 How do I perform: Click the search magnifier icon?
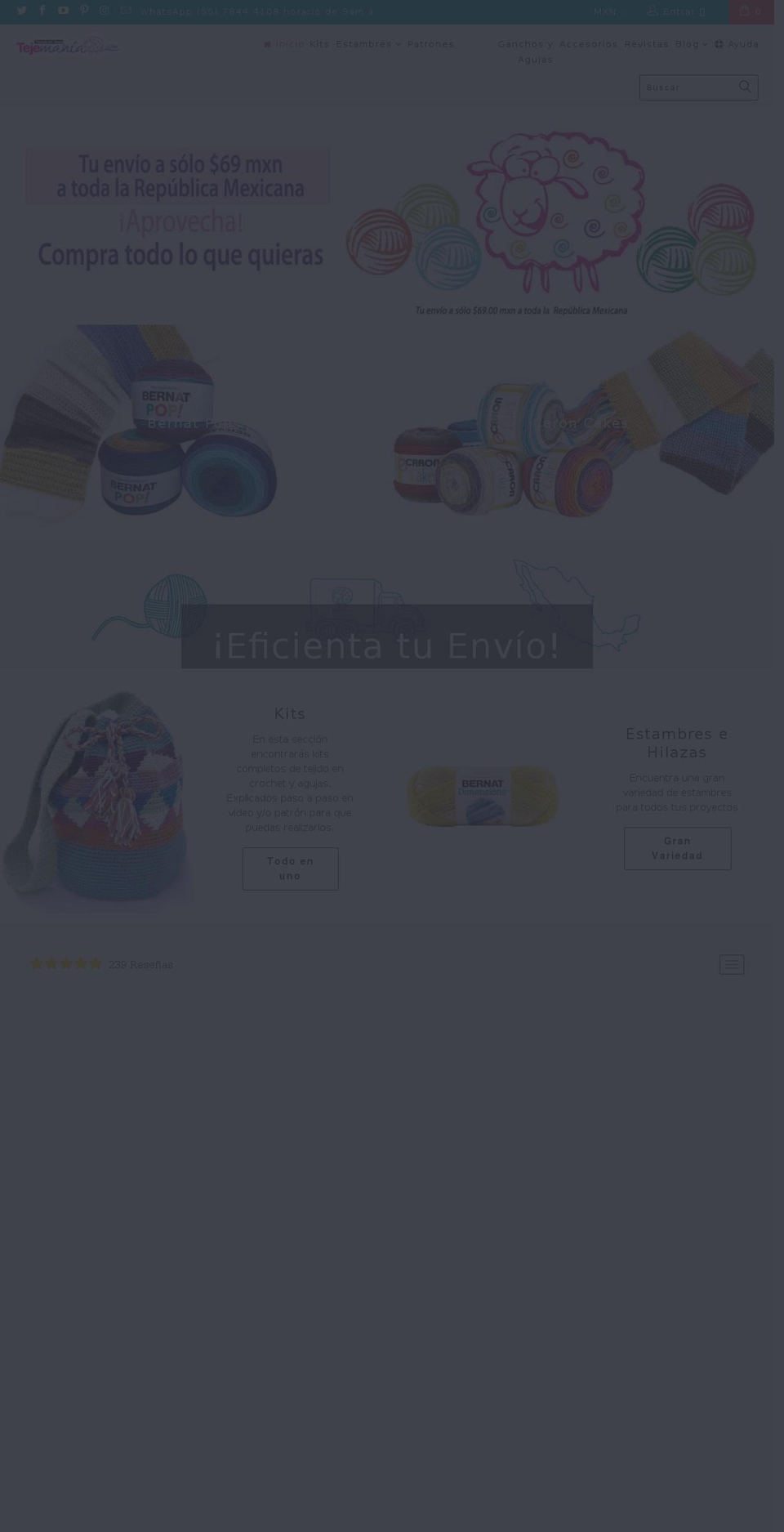(x=745, y=87)
